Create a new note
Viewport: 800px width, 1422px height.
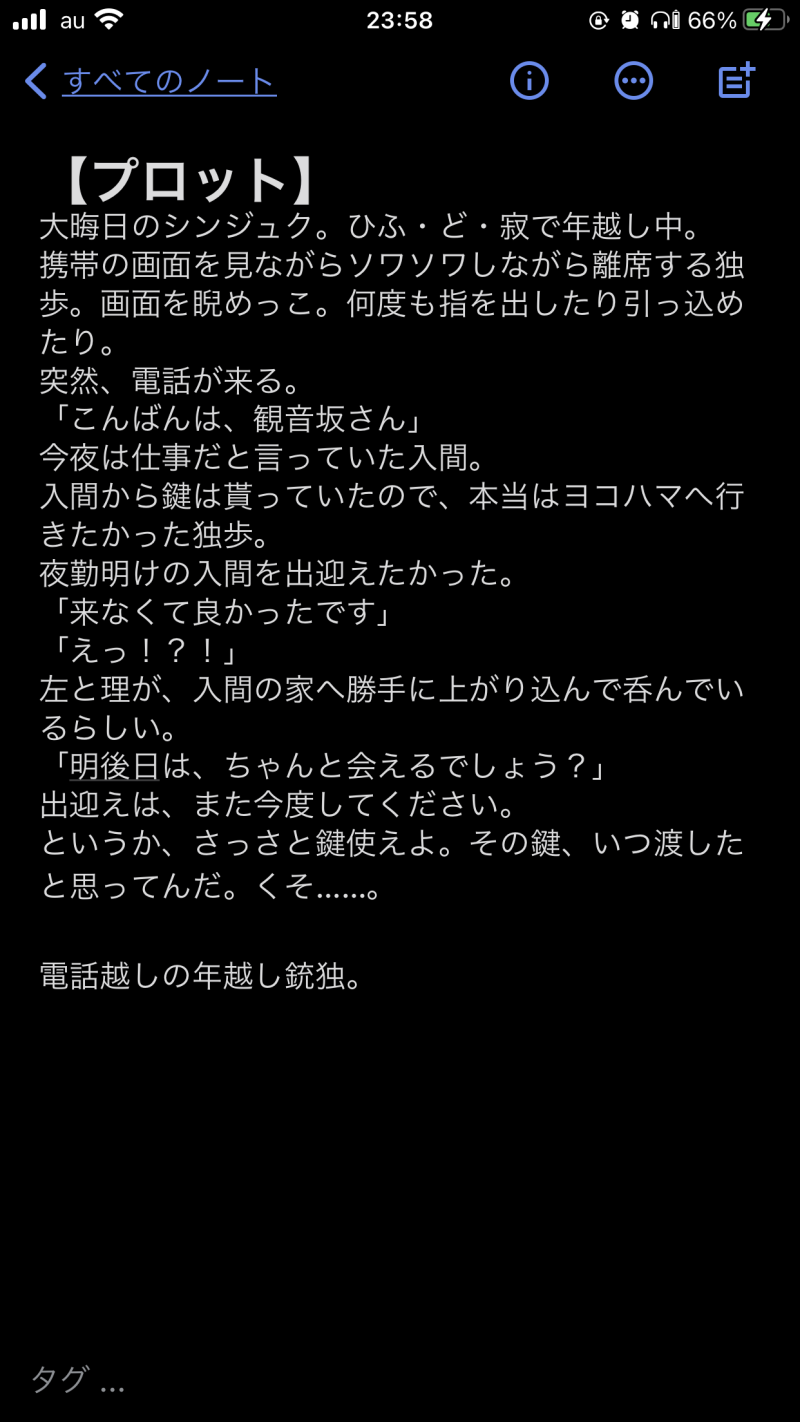(x=737, y=81)
